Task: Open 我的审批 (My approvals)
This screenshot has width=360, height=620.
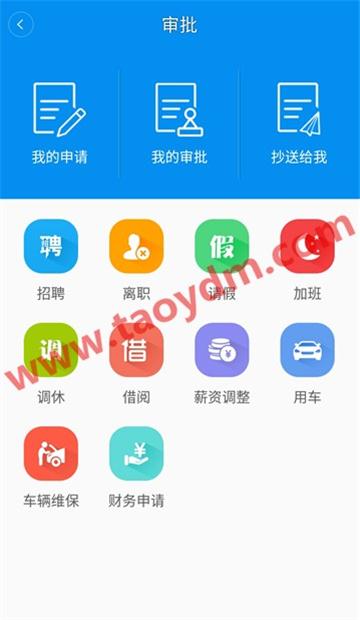Action: point(179,123)
